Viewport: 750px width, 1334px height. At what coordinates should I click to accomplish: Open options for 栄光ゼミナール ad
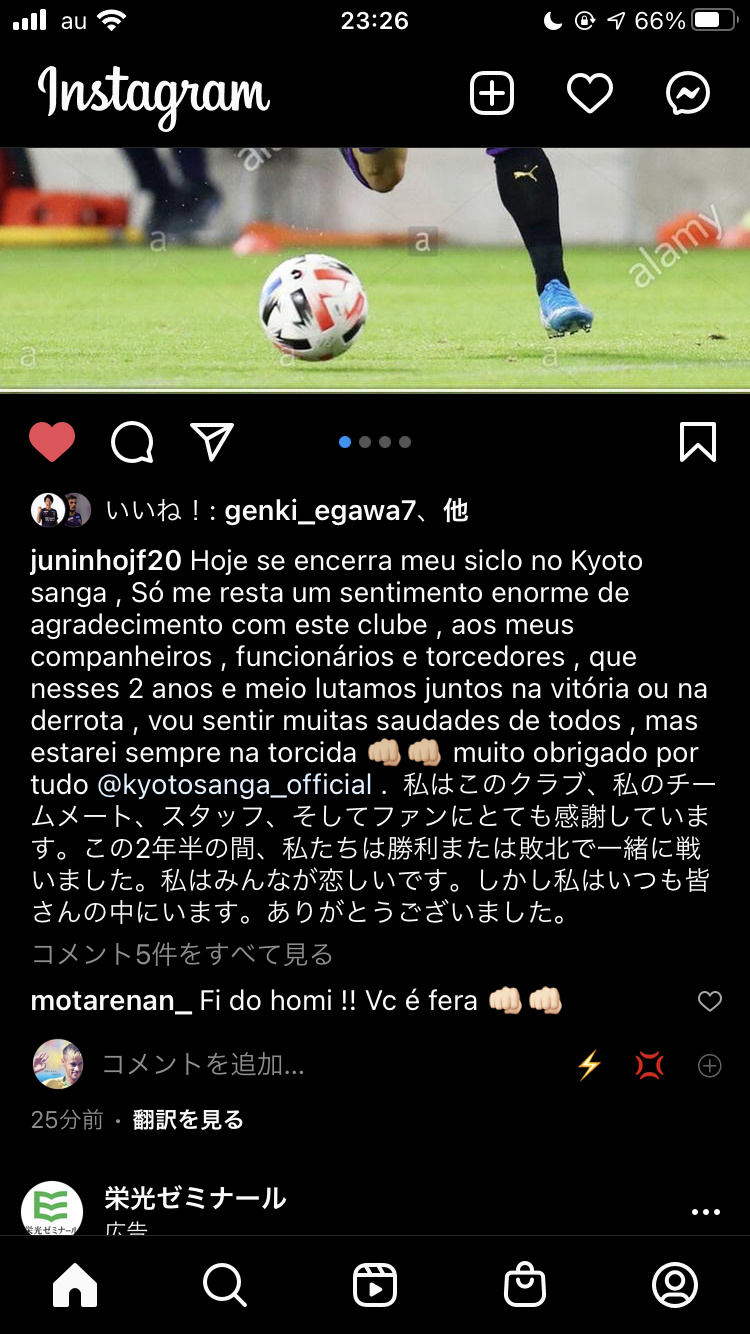pos(706,1212)
